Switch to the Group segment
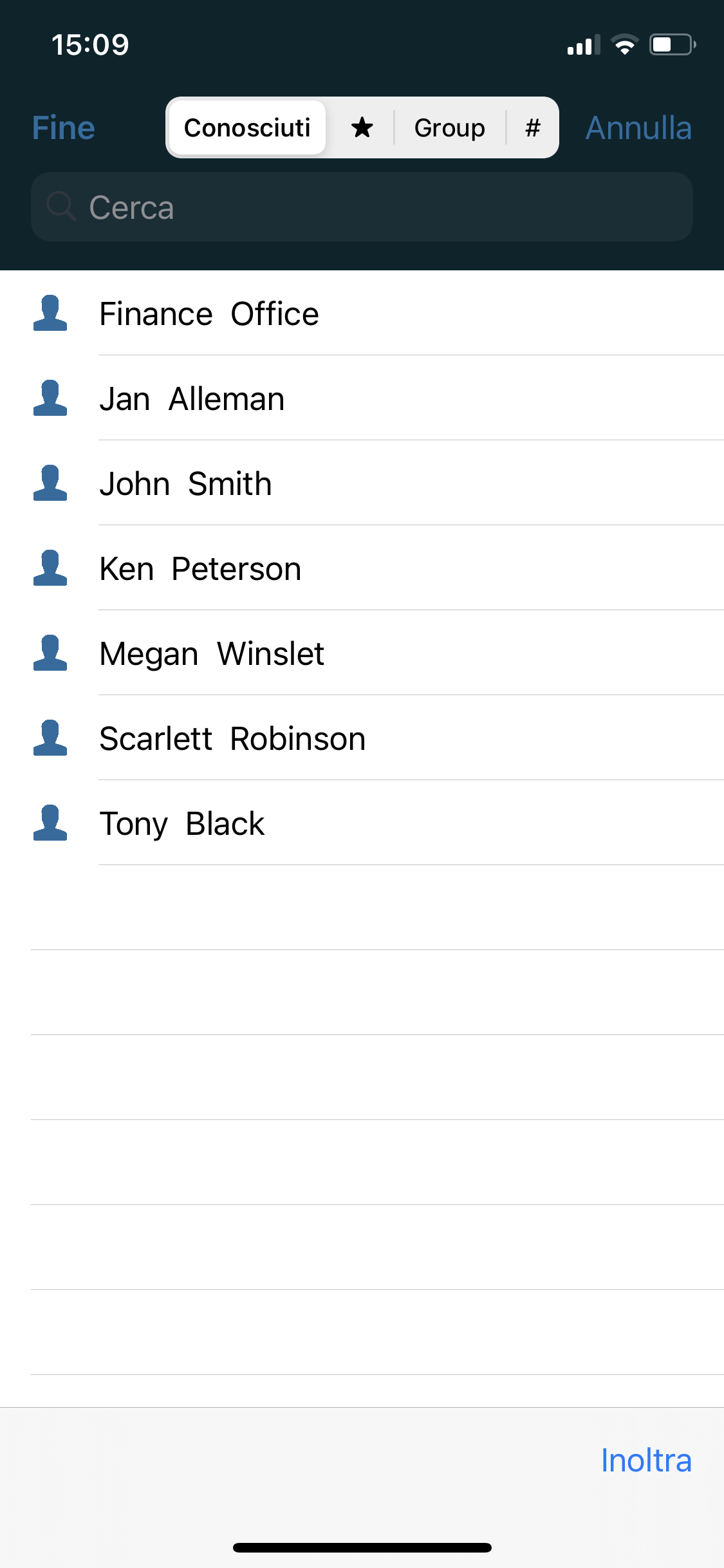The height and width of the screenshot is (1568, 724). 449,128
